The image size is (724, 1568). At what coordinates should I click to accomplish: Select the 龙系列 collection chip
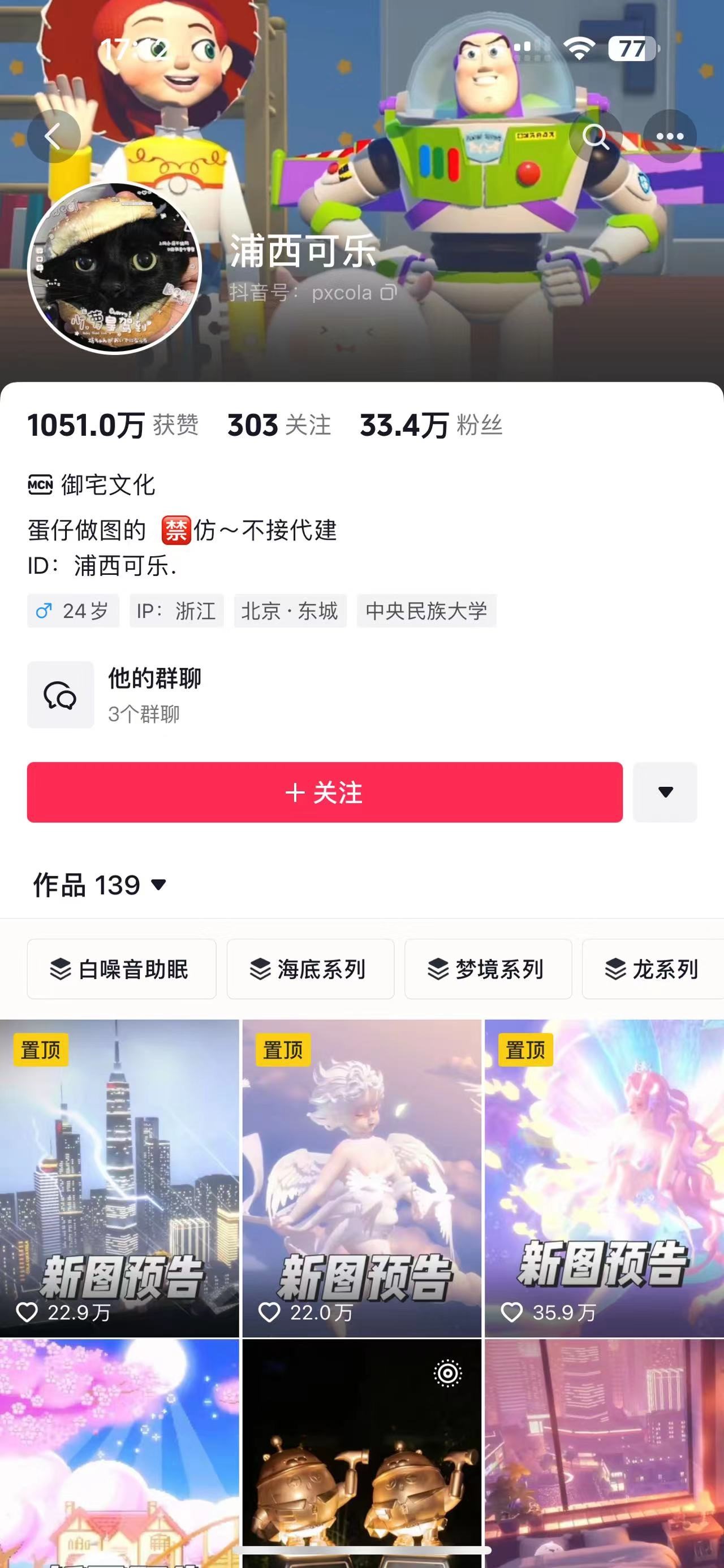(652, 969)
